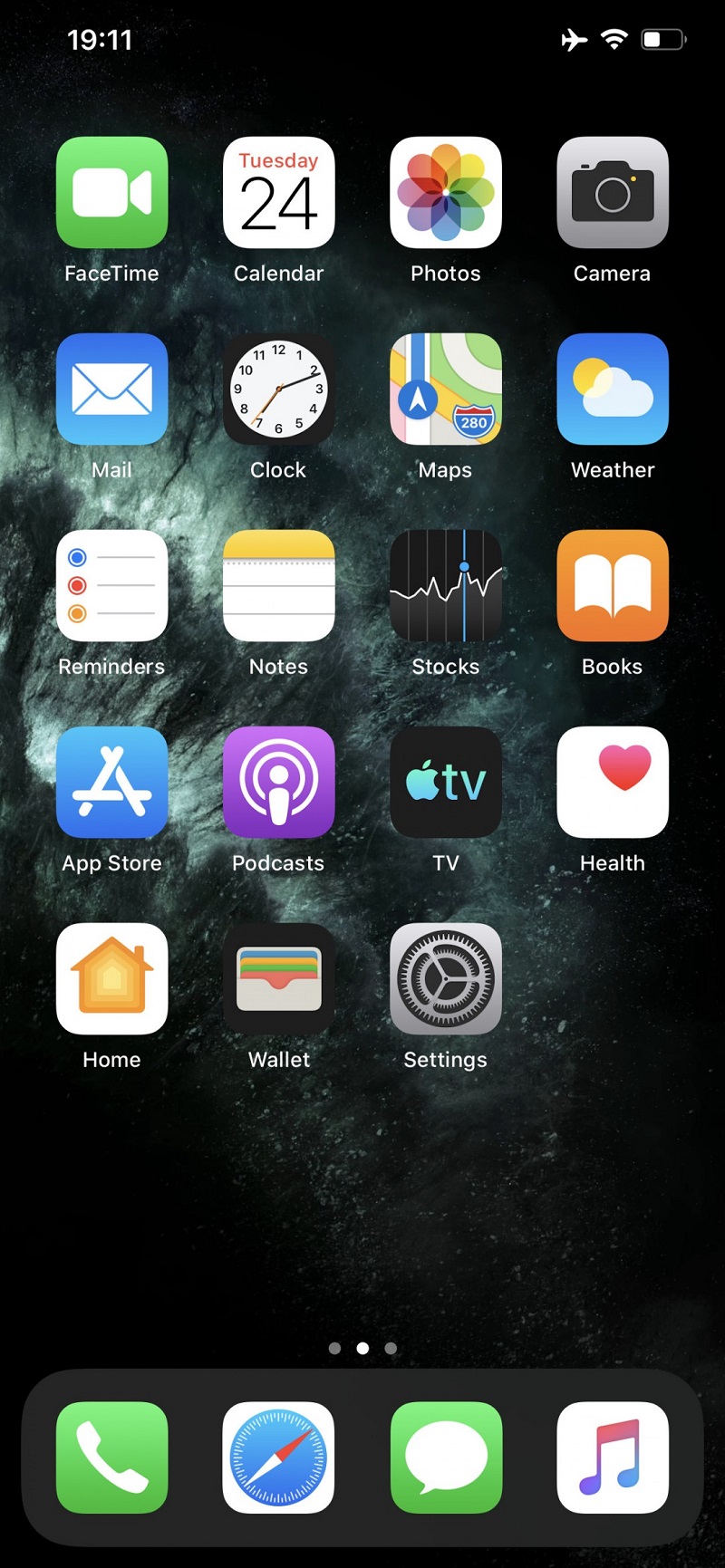Open the Photos app
The image size is (725, 1568).
[x=445, y=192]
